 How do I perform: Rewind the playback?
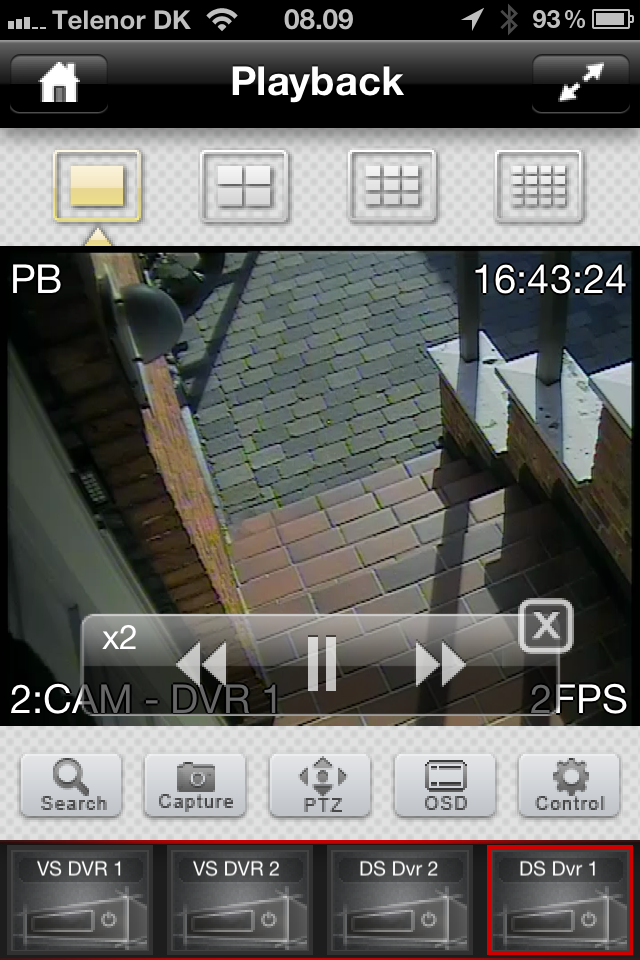[x=201, y=663]
